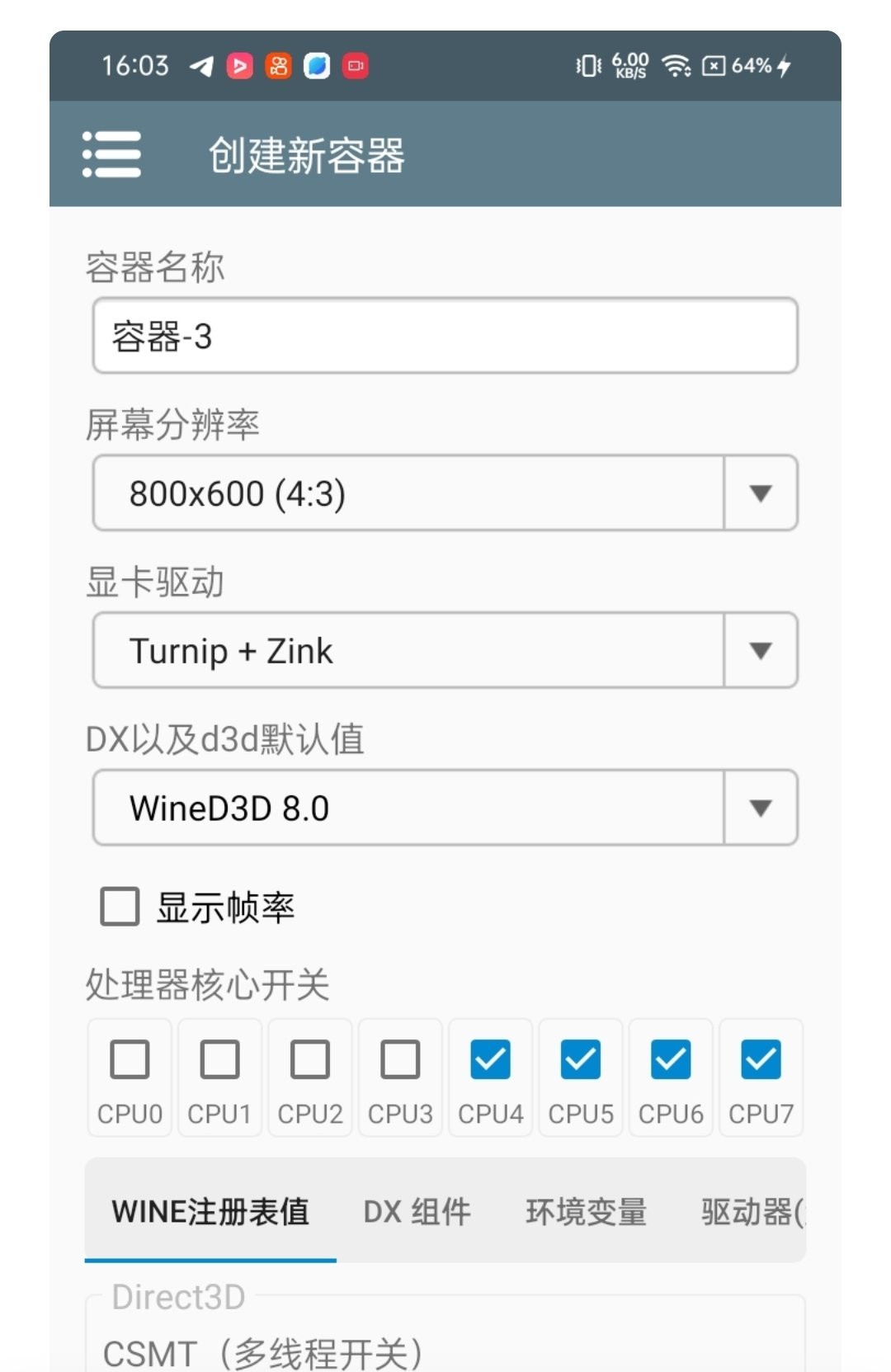Go to the 环境变量 tab
Screen dimensions: 891x1372
(587, 1212)
